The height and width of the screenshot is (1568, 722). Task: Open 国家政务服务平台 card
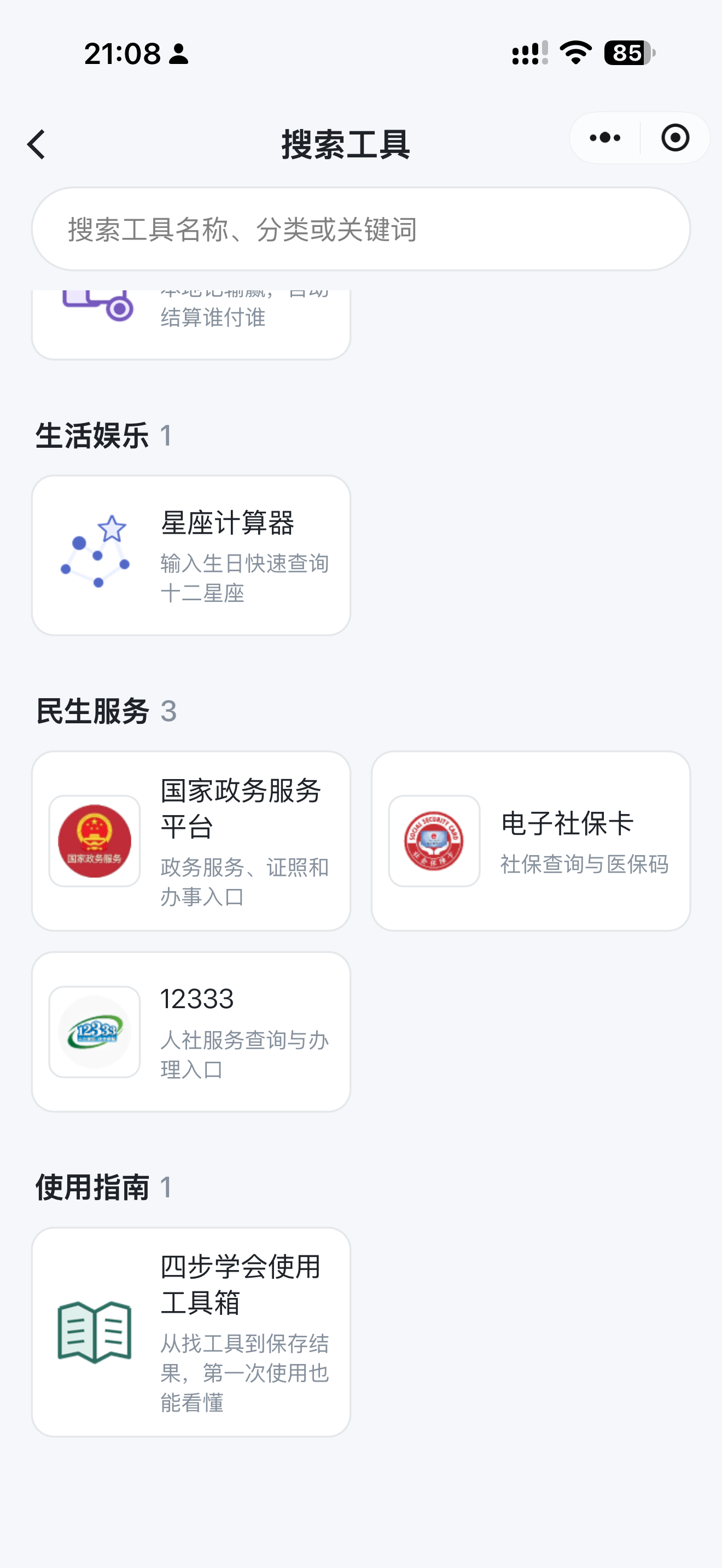click(x=191, y=841)
